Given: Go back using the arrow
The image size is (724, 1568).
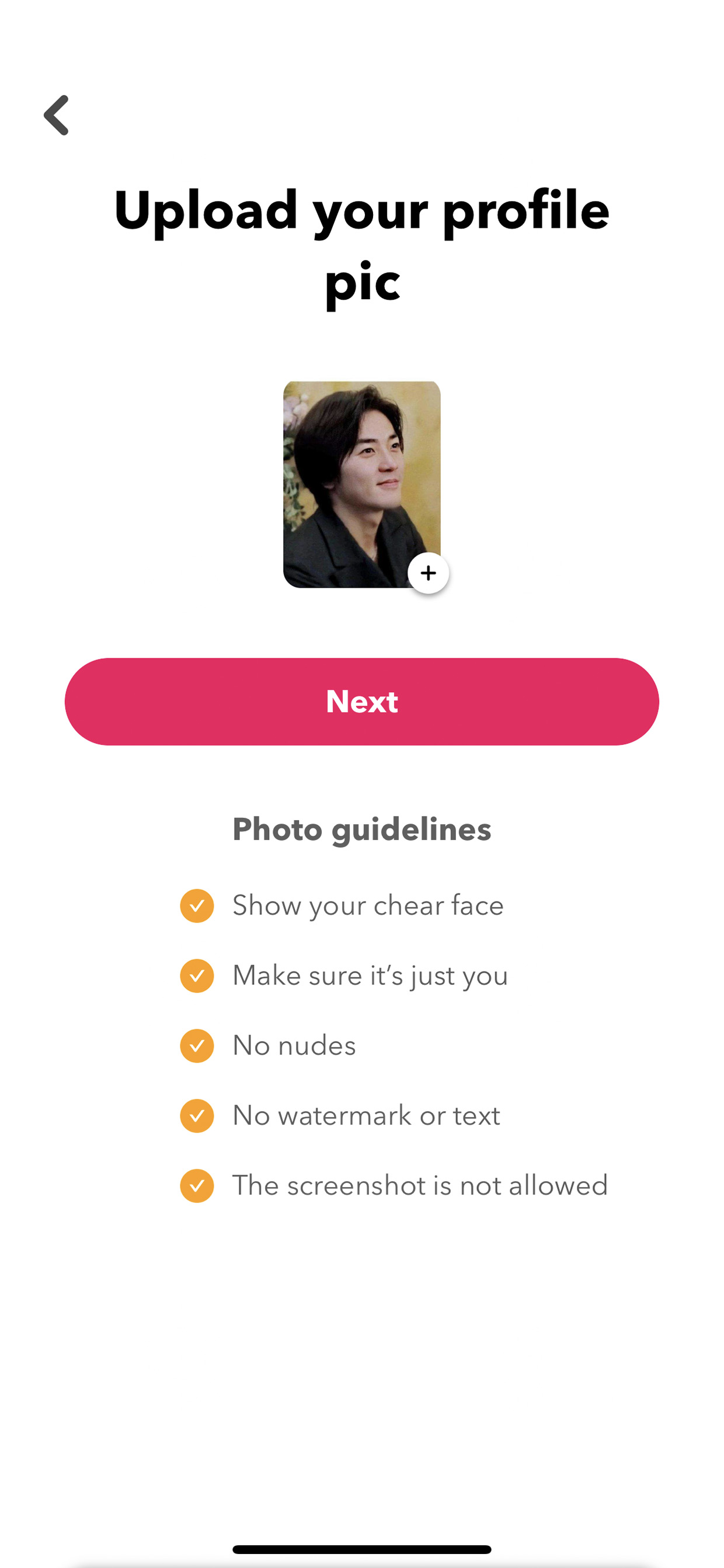Looking at the screenshot, I should click(56, 115).
